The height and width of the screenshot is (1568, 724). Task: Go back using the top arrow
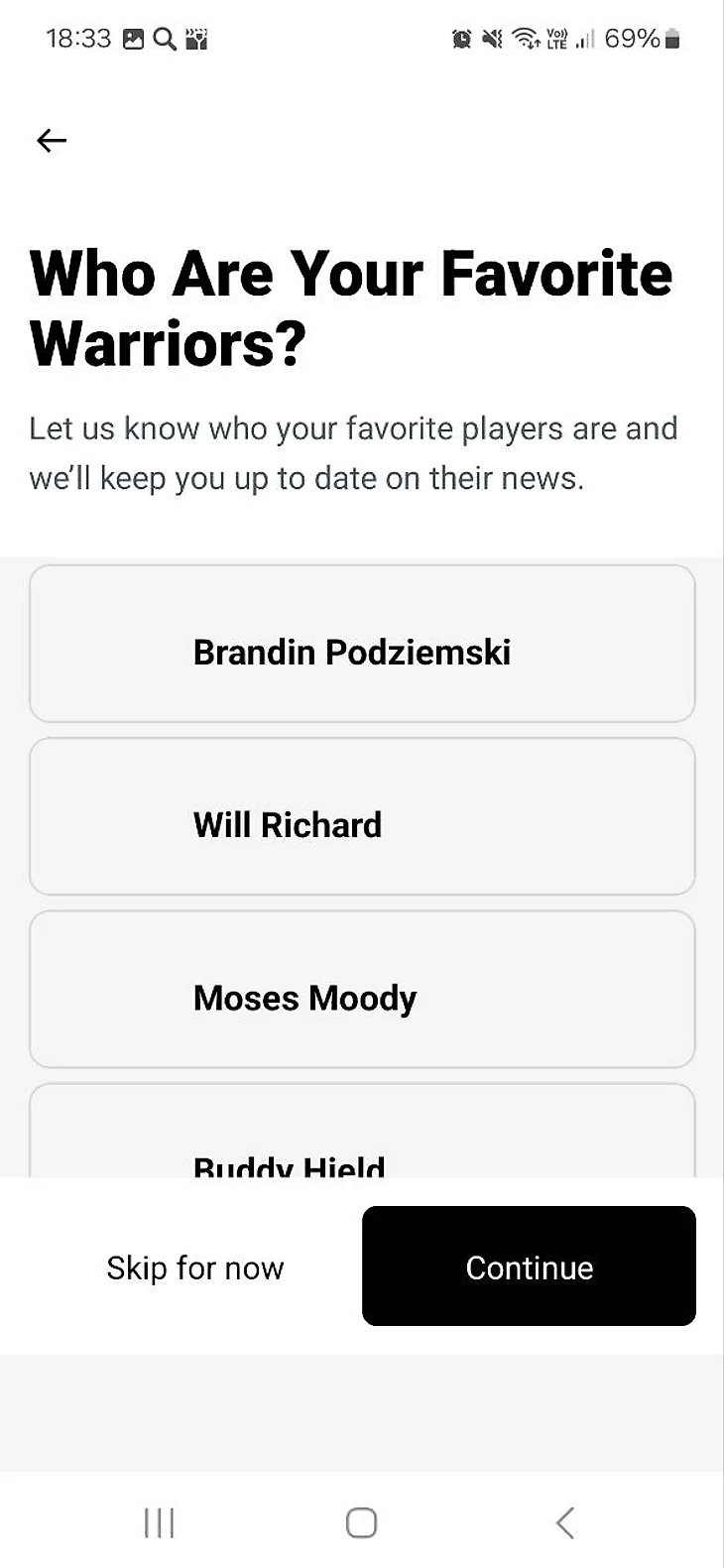click(x=52, y=141)
